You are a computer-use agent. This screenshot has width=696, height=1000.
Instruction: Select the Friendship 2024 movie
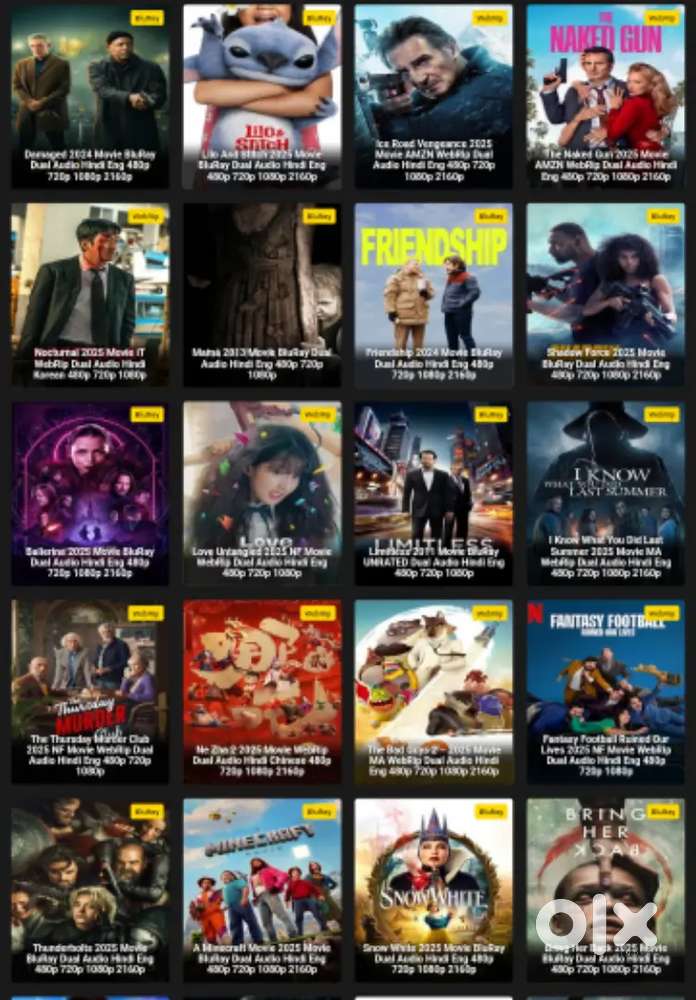point(434,294)
